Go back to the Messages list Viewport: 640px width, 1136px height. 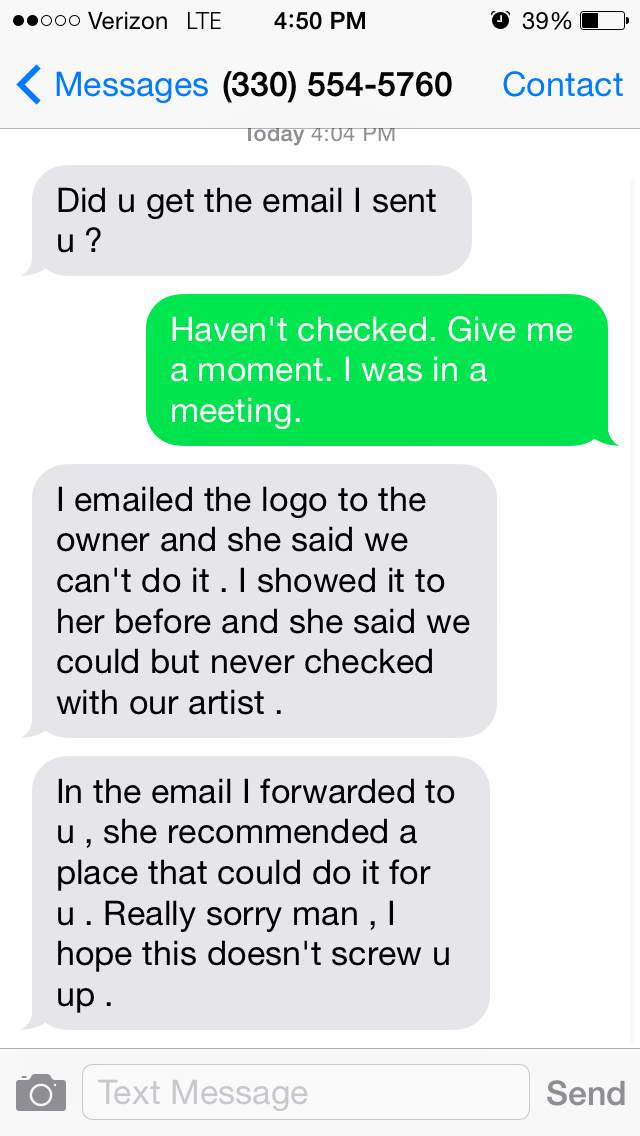112,85
